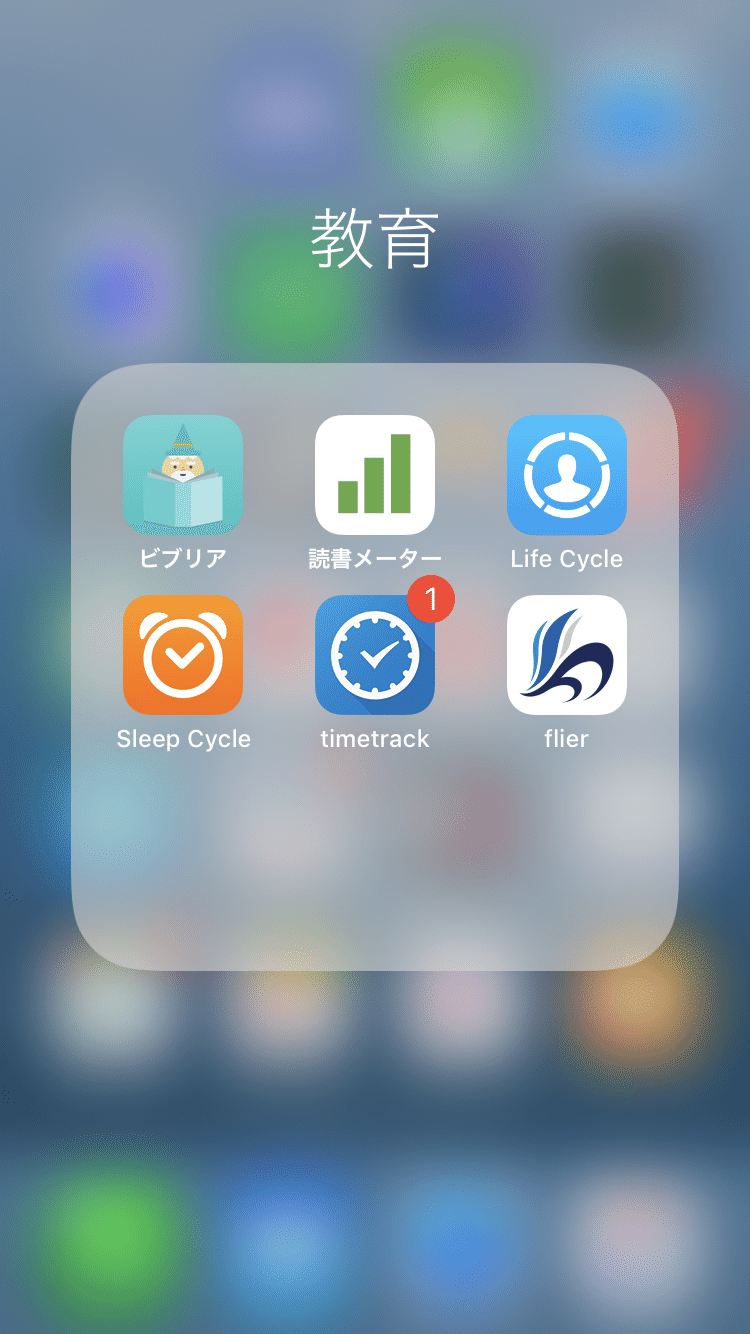
Task: Open Life Cycle app
Action: [x=567, y=475]
